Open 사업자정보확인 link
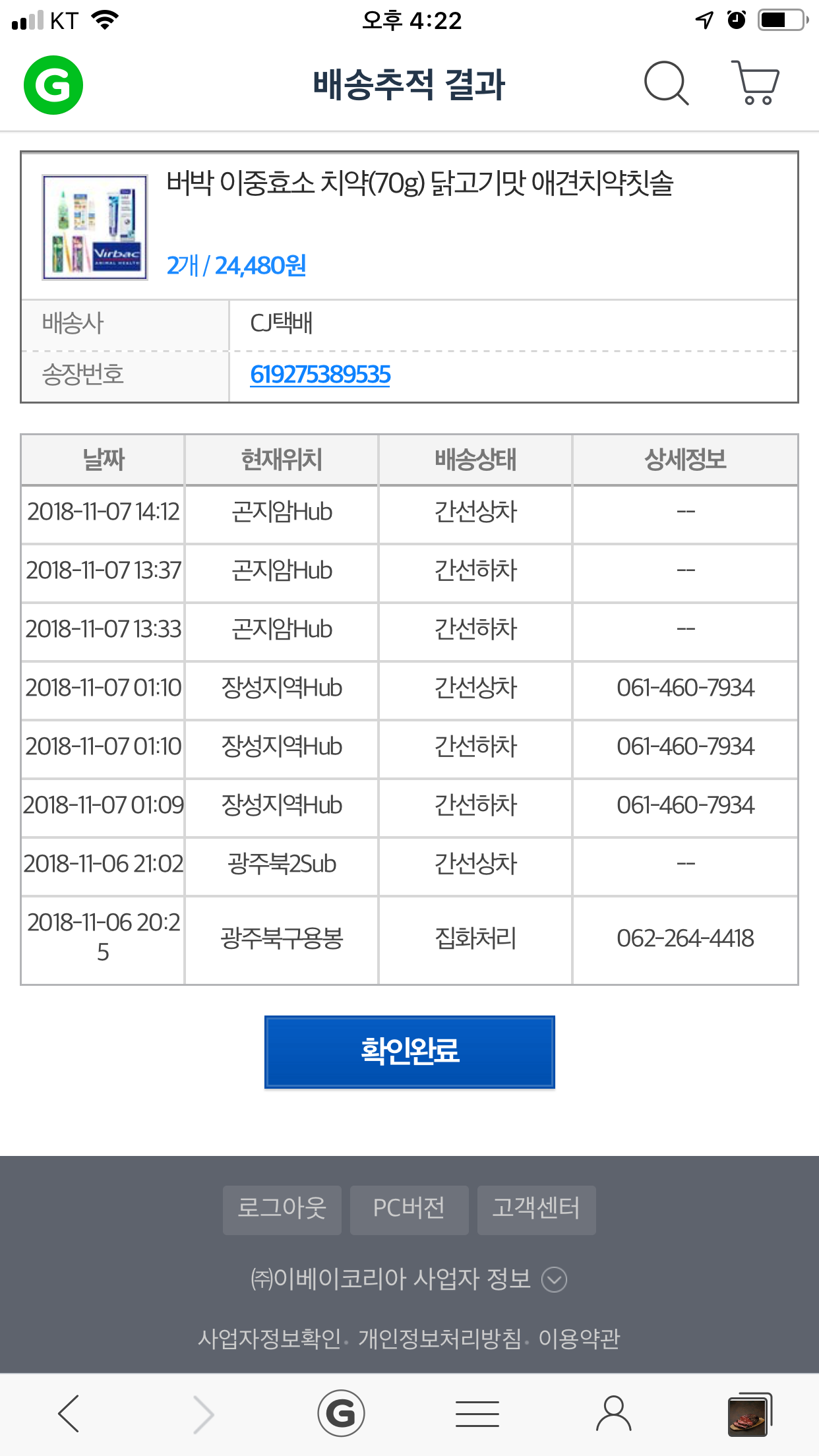 270,1339
